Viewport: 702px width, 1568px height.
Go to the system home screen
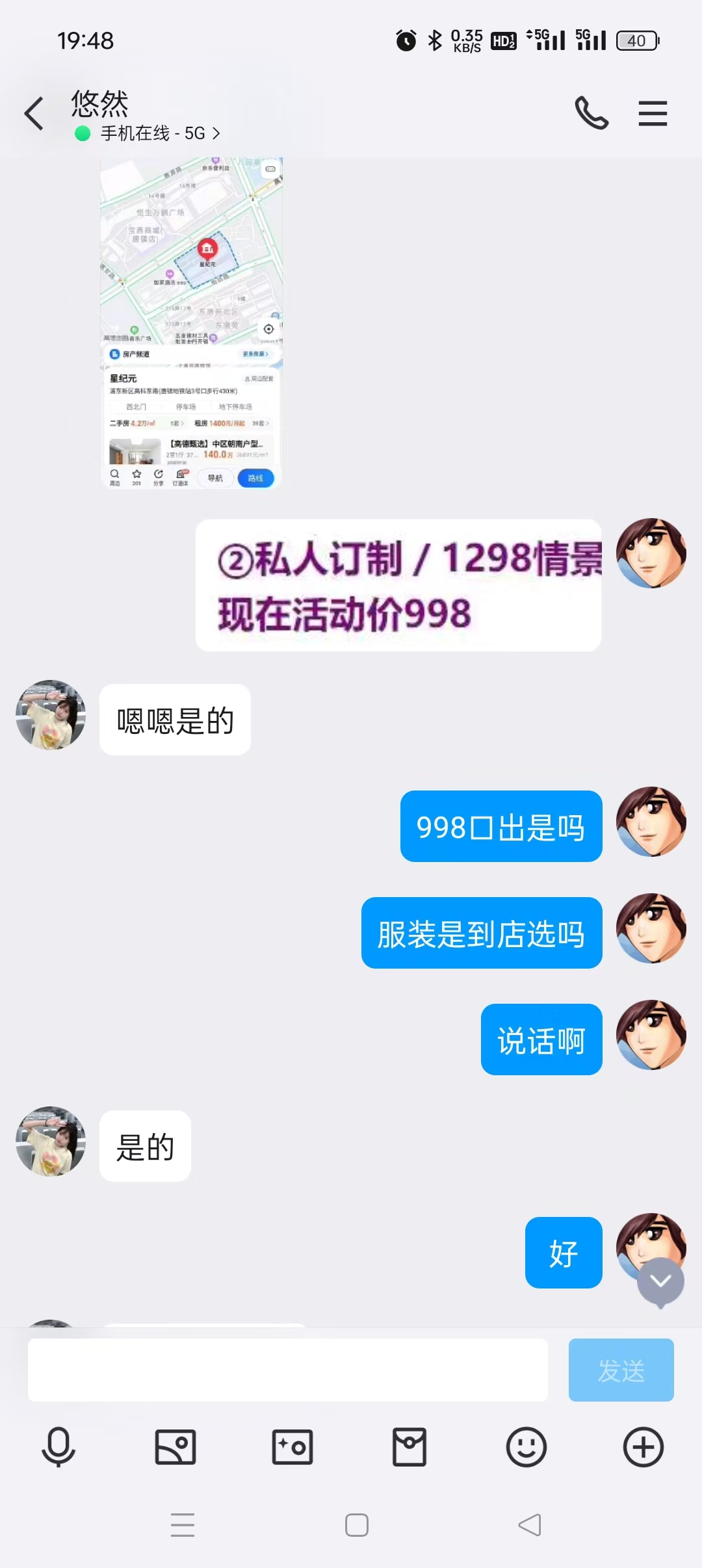coord(357,1524)
